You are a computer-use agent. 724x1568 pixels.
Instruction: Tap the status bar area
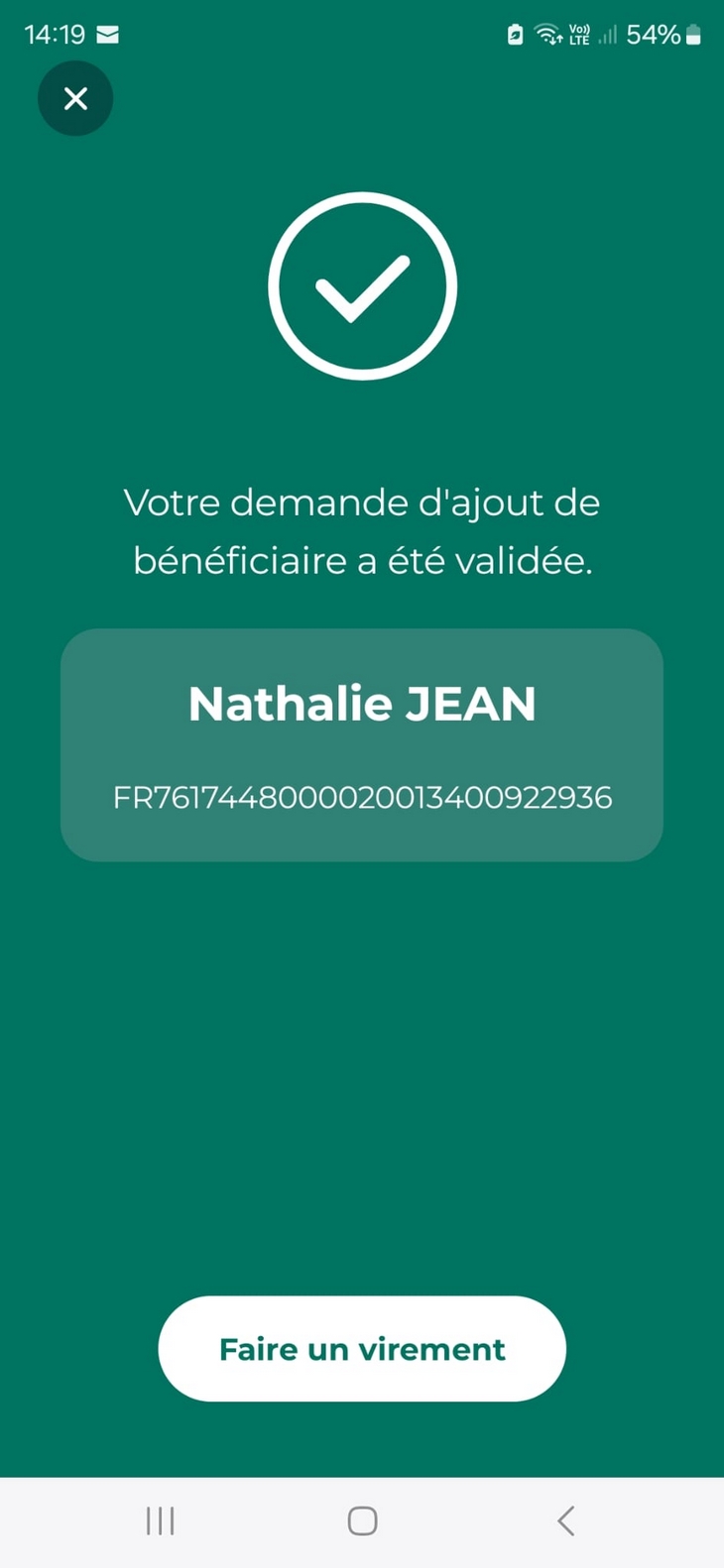tap(362, 33)
